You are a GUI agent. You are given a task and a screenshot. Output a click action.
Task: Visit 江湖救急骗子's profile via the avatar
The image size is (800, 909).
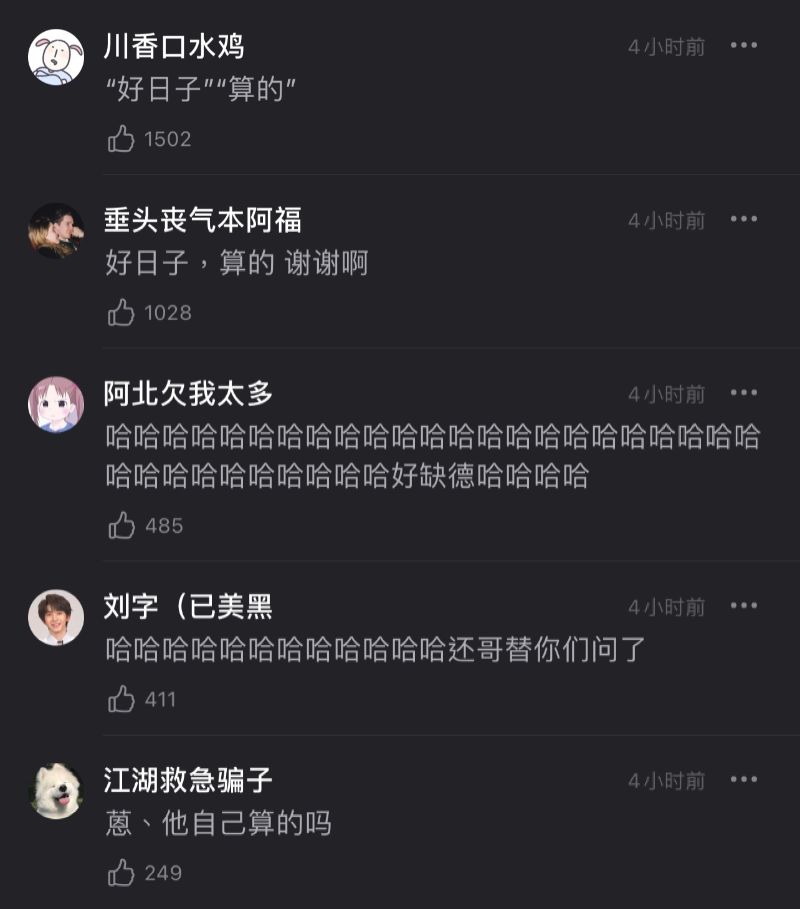(x=56, y=791)
